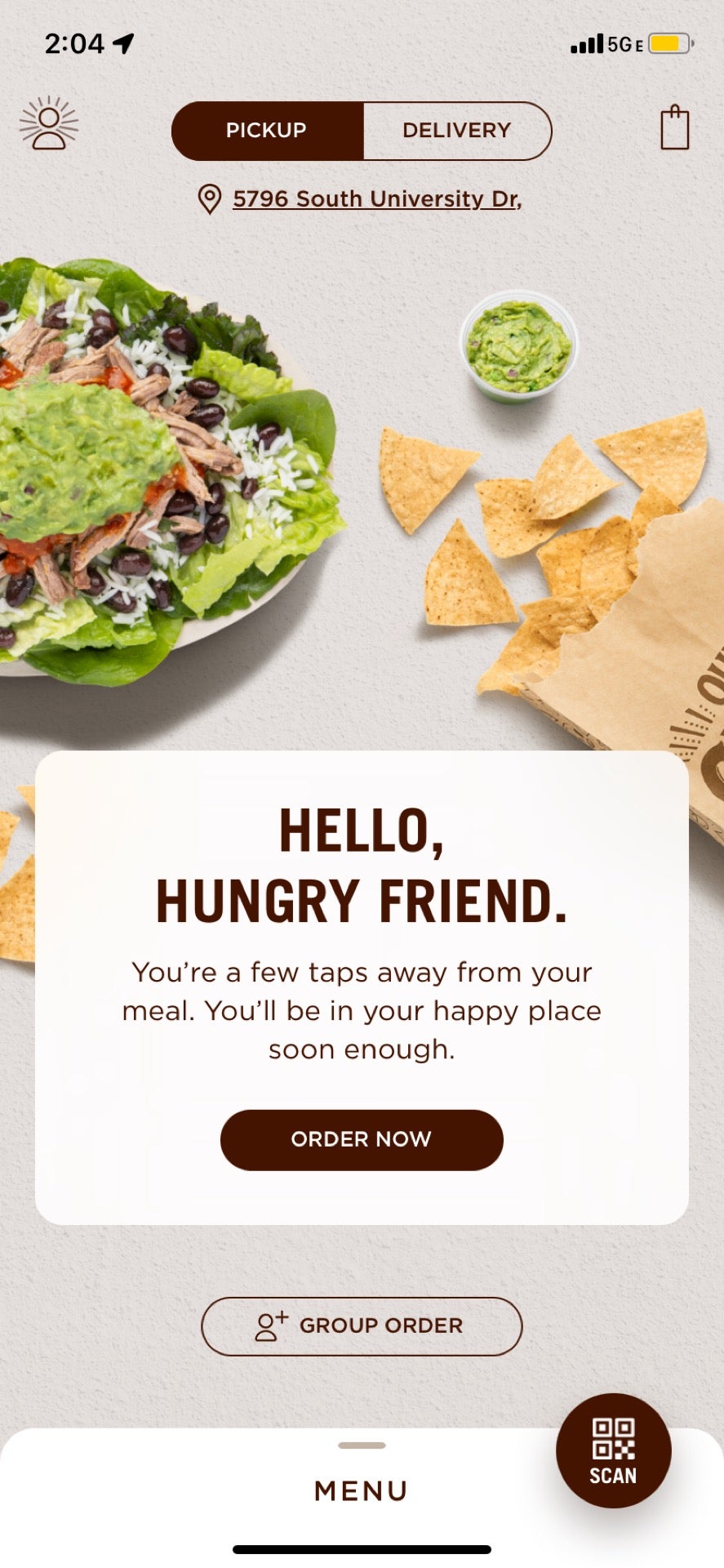Screen dimensions: 724x1568
Task: Tap the Order Now button
Action: click(362, 1139)
